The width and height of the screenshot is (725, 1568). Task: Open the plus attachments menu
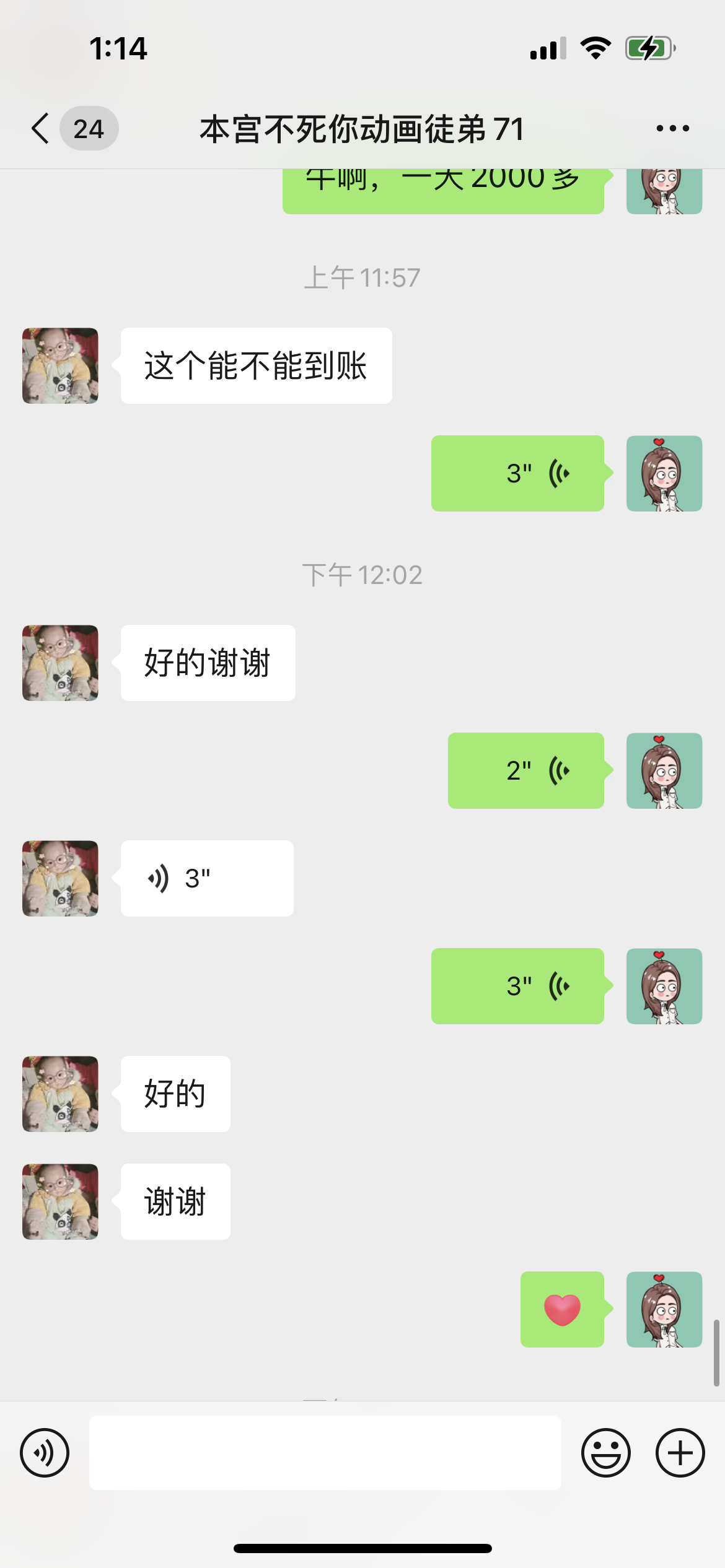click(x=680, y=1452)
